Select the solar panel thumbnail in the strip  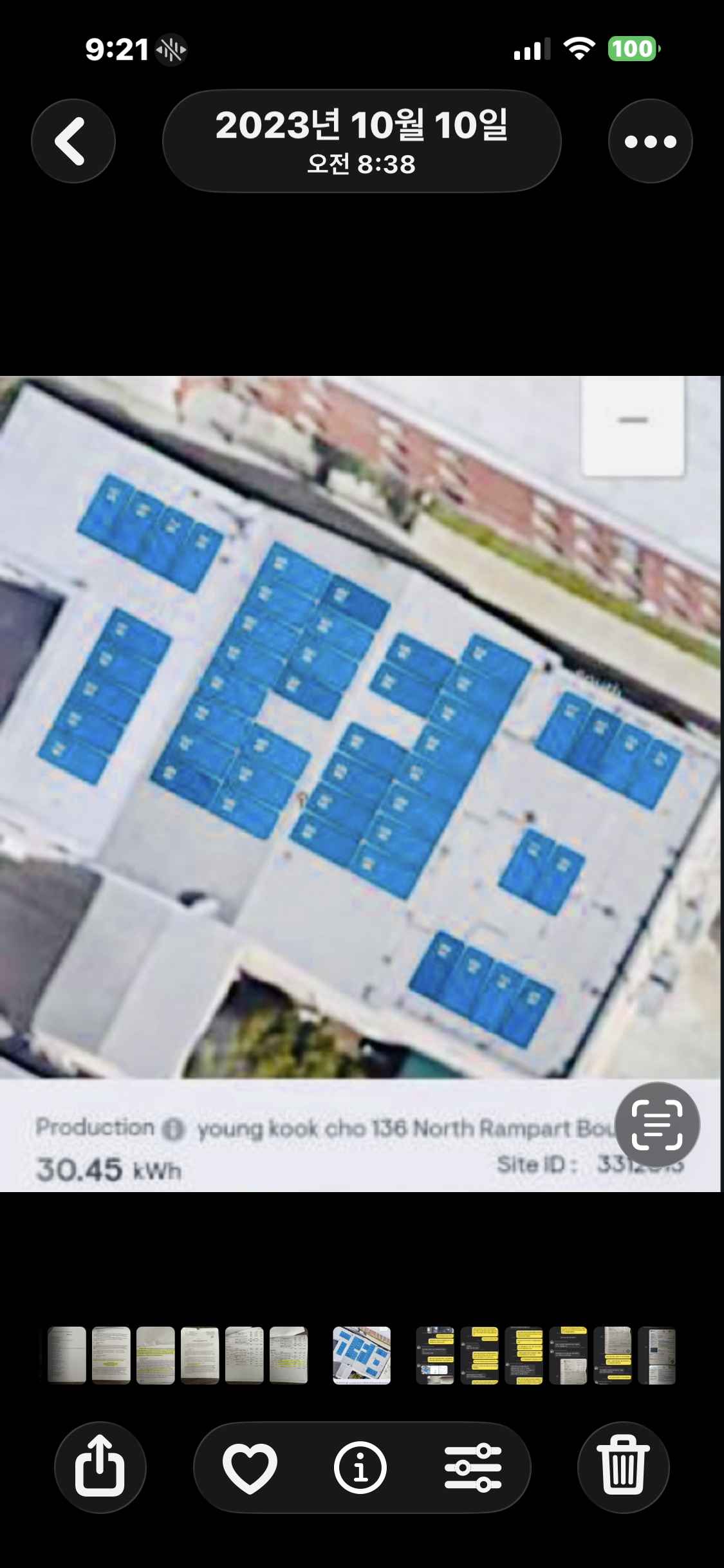coord(362,1355)
